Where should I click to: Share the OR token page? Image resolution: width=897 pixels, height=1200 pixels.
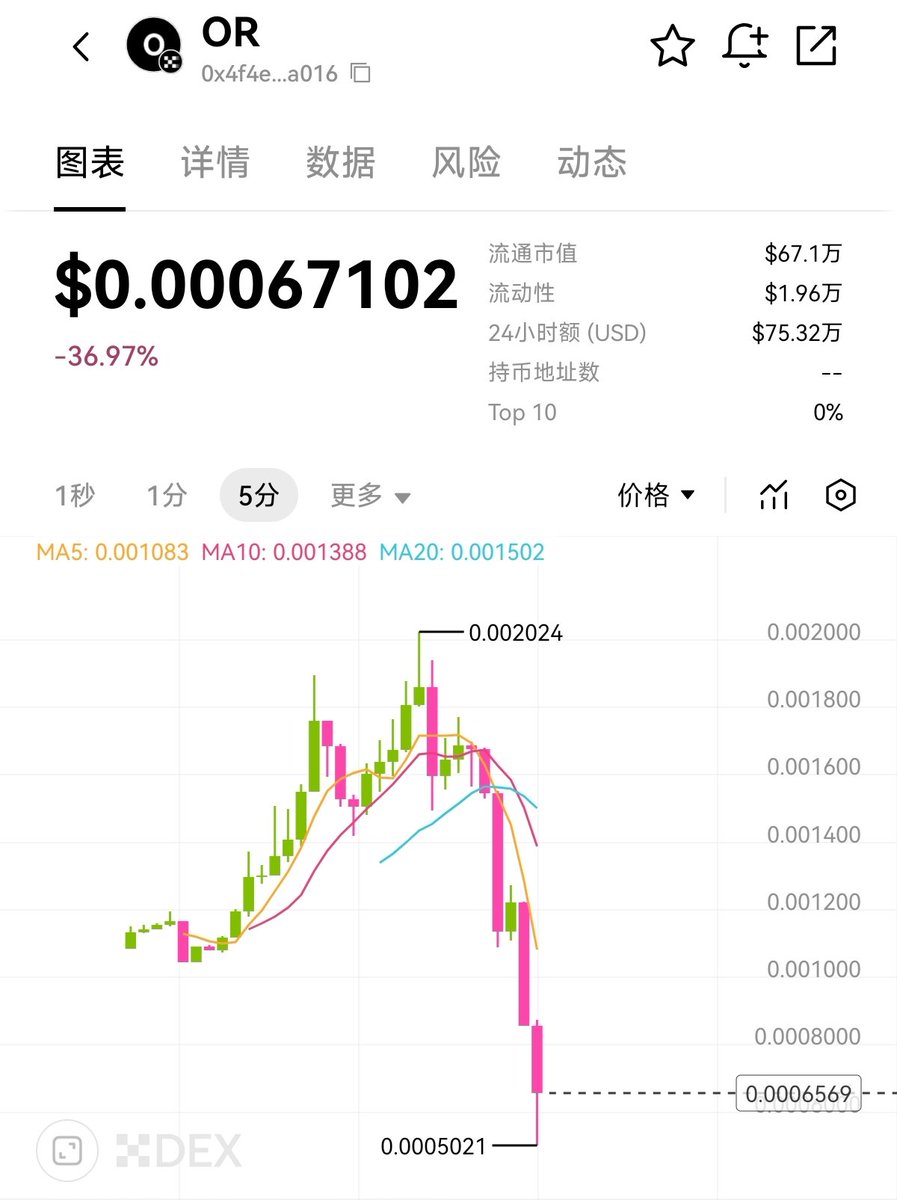click(x=816, y=46)
